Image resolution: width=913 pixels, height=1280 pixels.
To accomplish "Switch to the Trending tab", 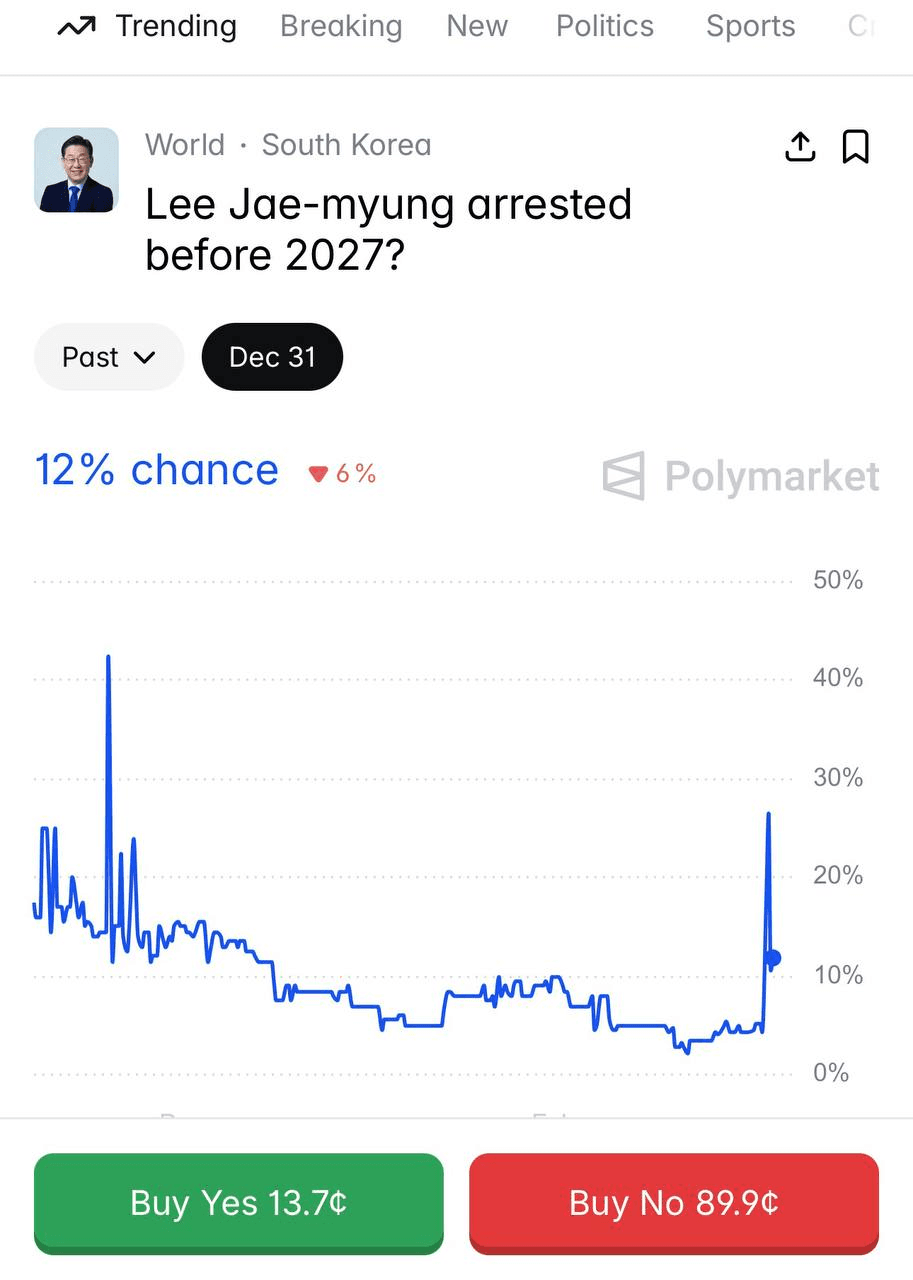I will click(147, 27).
